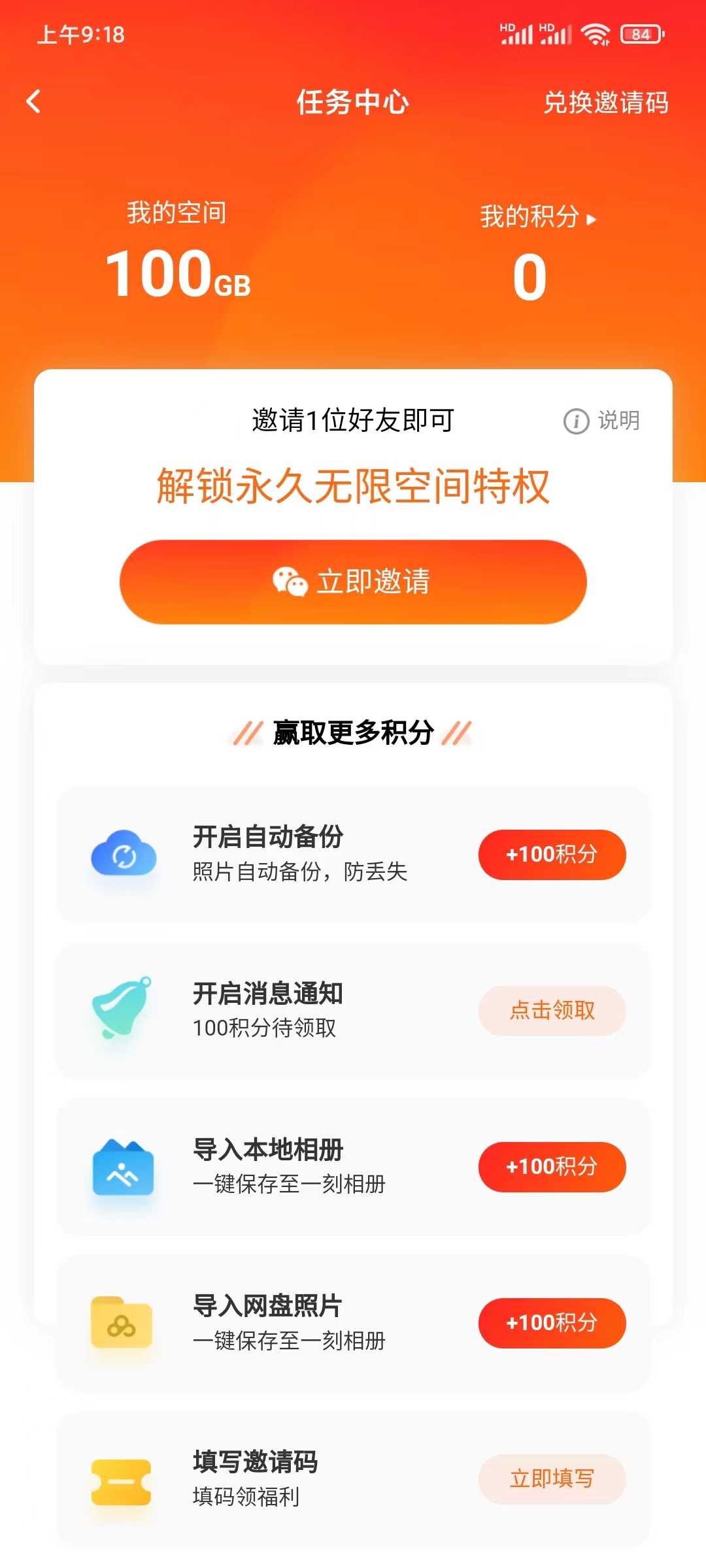This screenshot has height=1568, width=706.
Task: Tap the back arrow in the top left
Action: click(34, 103)
